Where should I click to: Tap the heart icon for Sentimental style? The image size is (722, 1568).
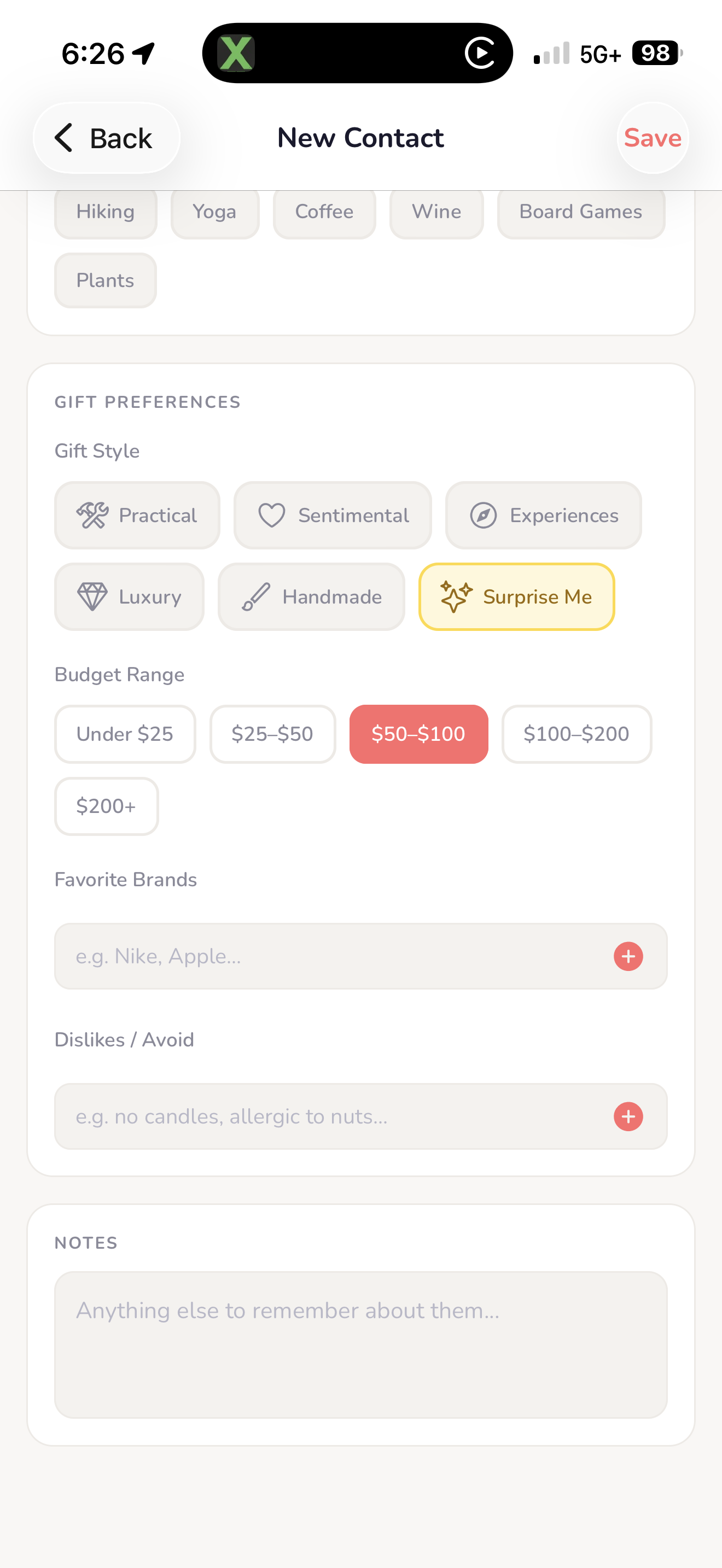(272, 514)
